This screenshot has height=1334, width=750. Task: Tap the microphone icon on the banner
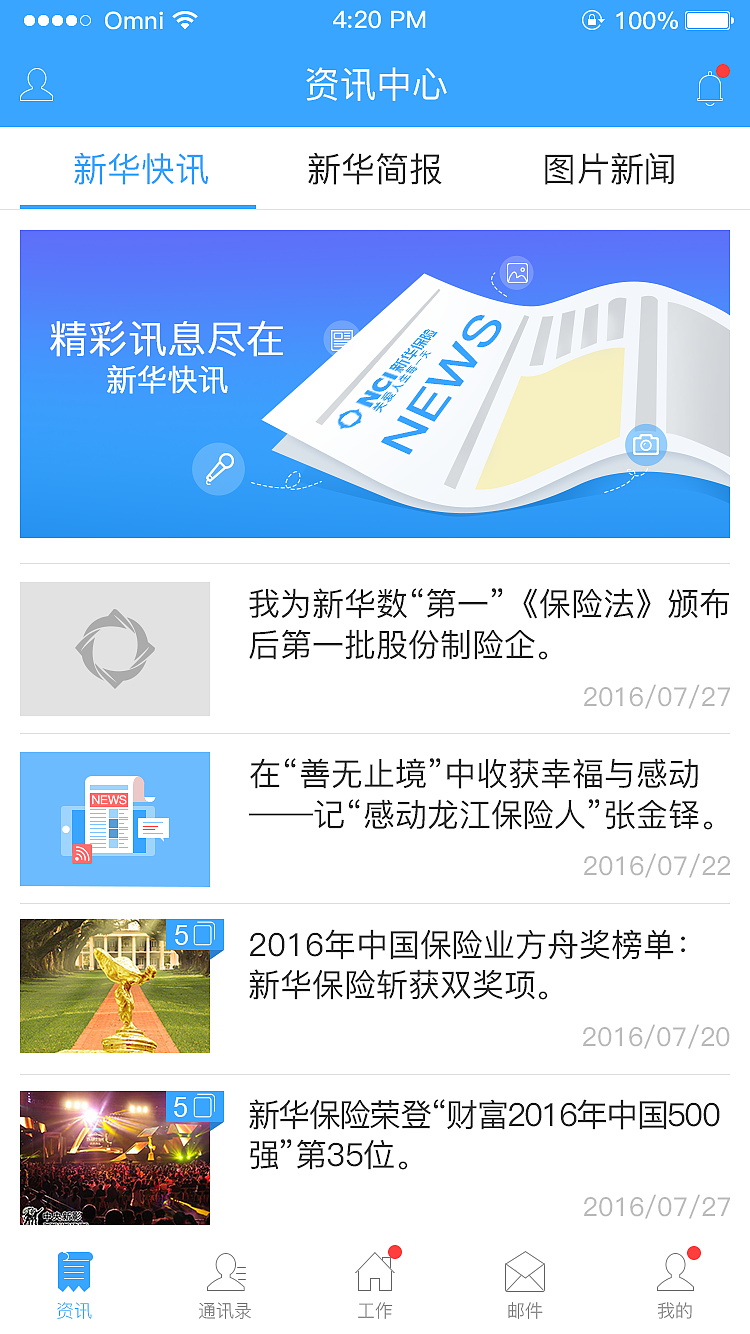pyautogui.click(x=219, y=469)
